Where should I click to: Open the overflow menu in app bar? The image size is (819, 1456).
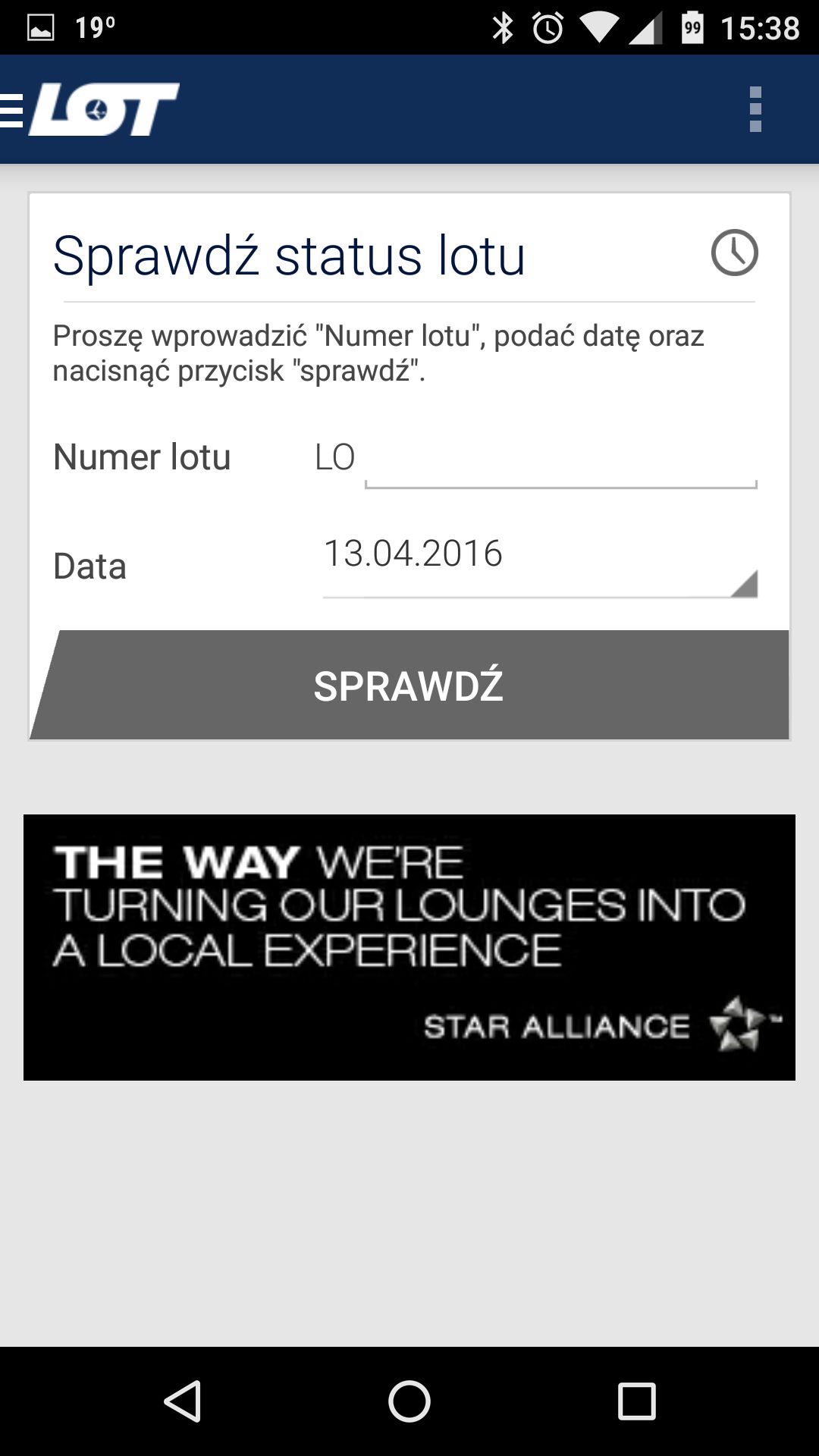pyautogui.click(x=755, y=110)
